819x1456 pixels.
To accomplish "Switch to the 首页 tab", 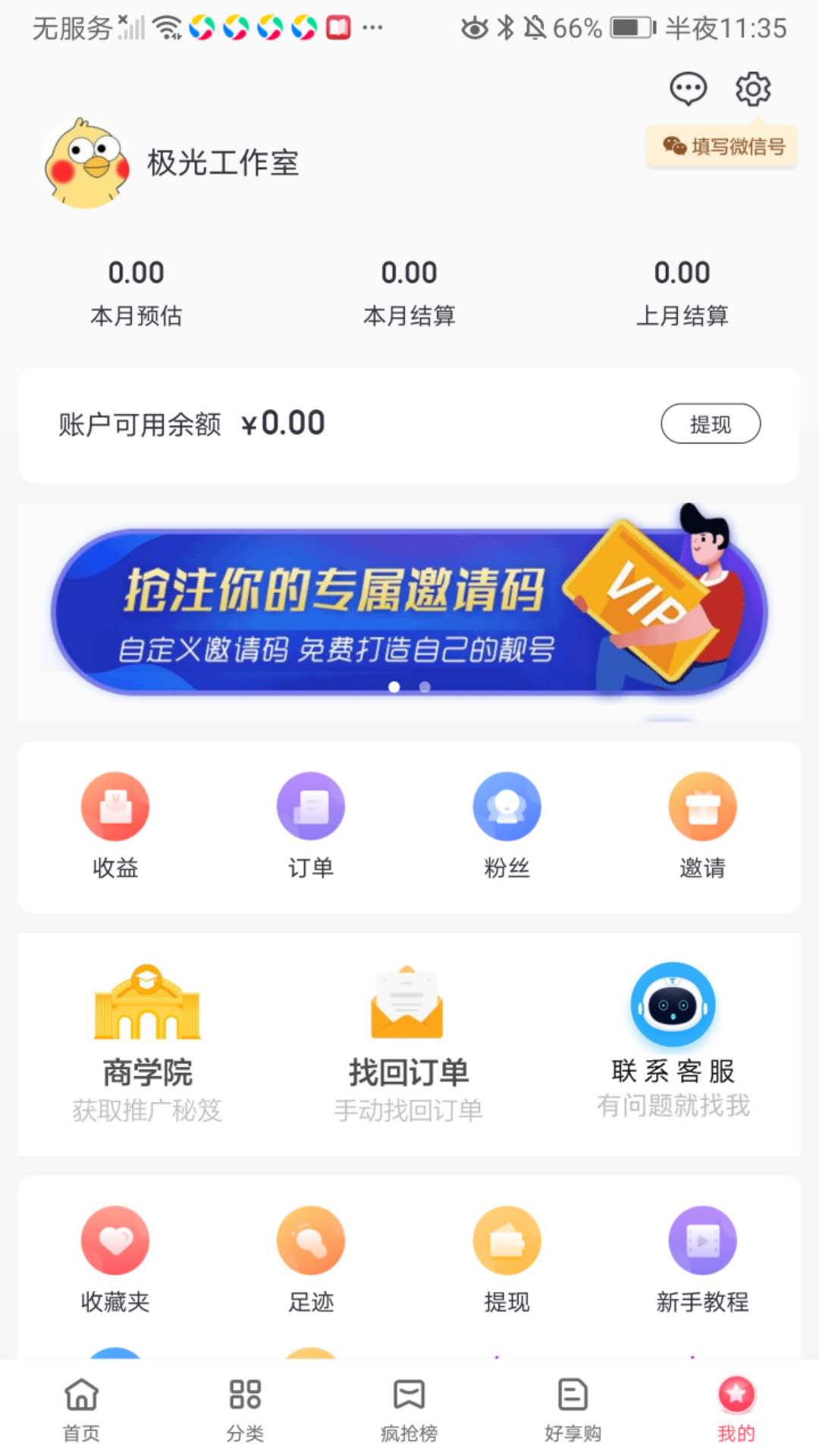I will 81,1409.
